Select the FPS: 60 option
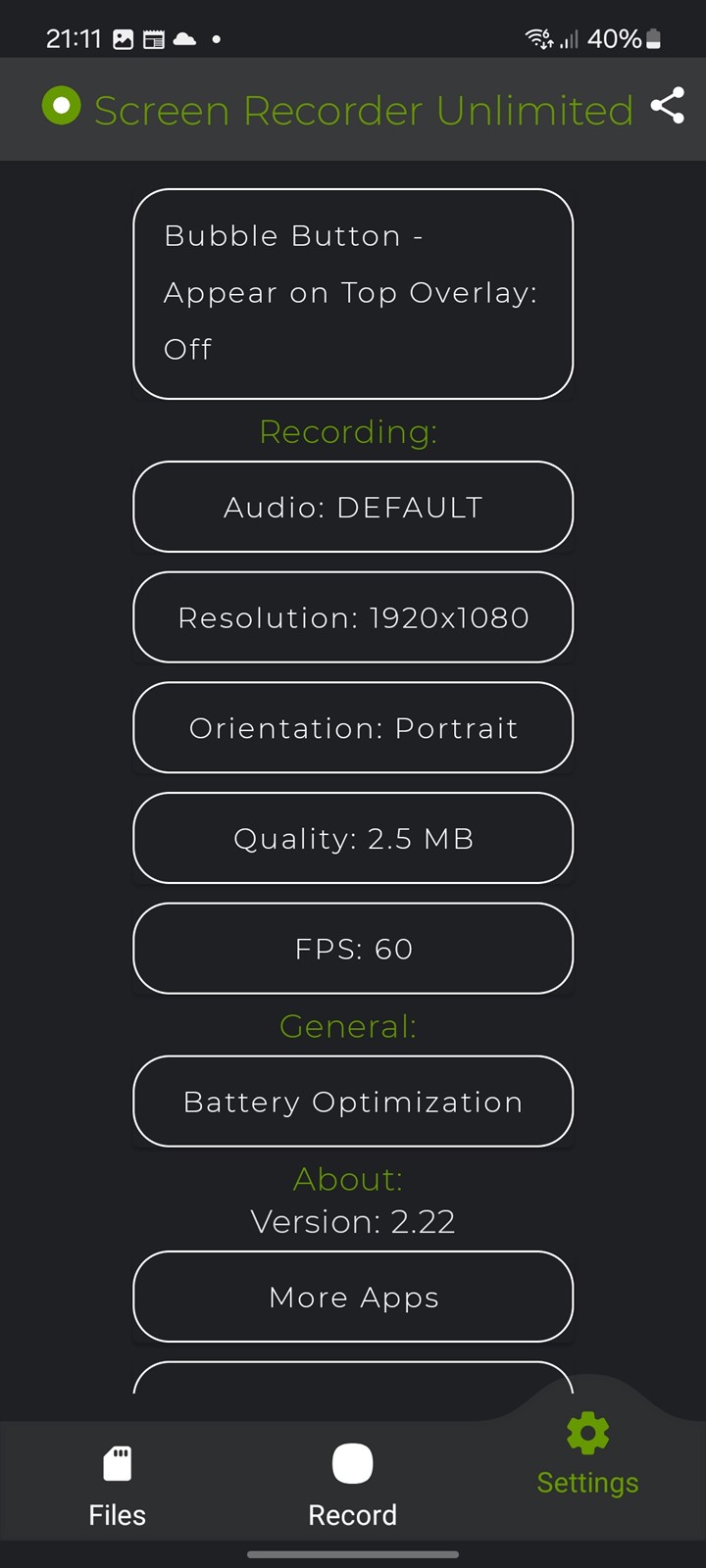Image resolution: width=706 pixels, height=1568 pixels. point(353,949)
